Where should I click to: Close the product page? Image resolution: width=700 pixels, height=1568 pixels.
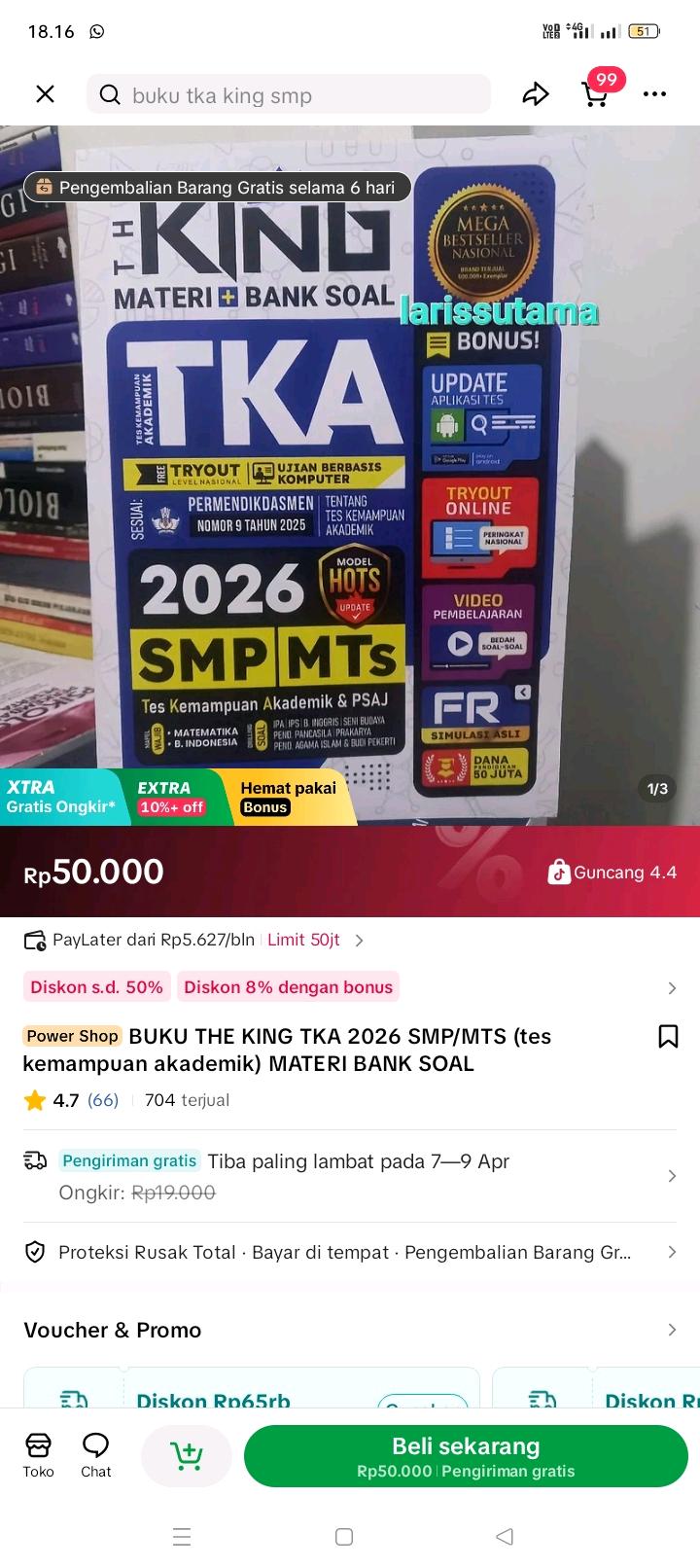(45, 94)
